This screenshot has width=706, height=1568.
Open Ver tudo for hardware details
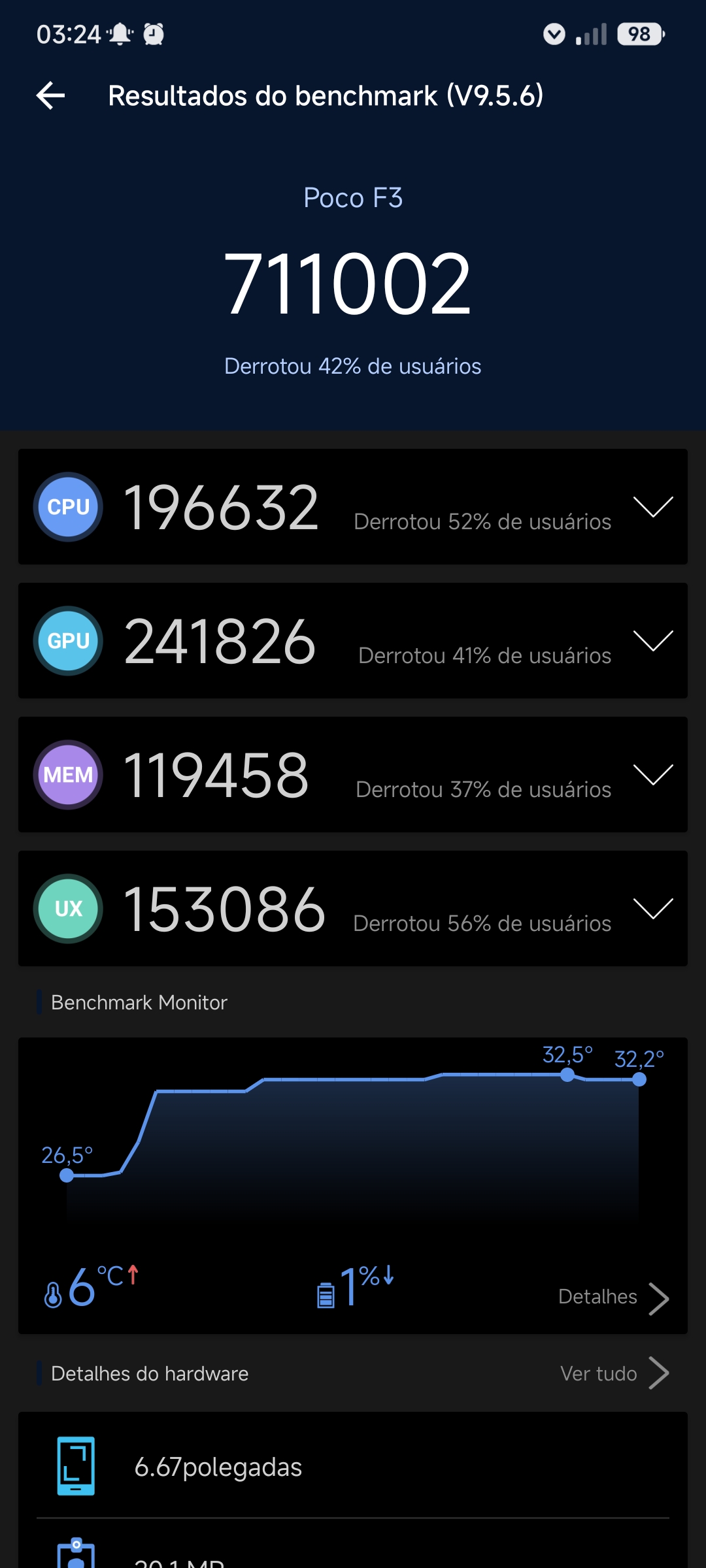(614, 1373)
